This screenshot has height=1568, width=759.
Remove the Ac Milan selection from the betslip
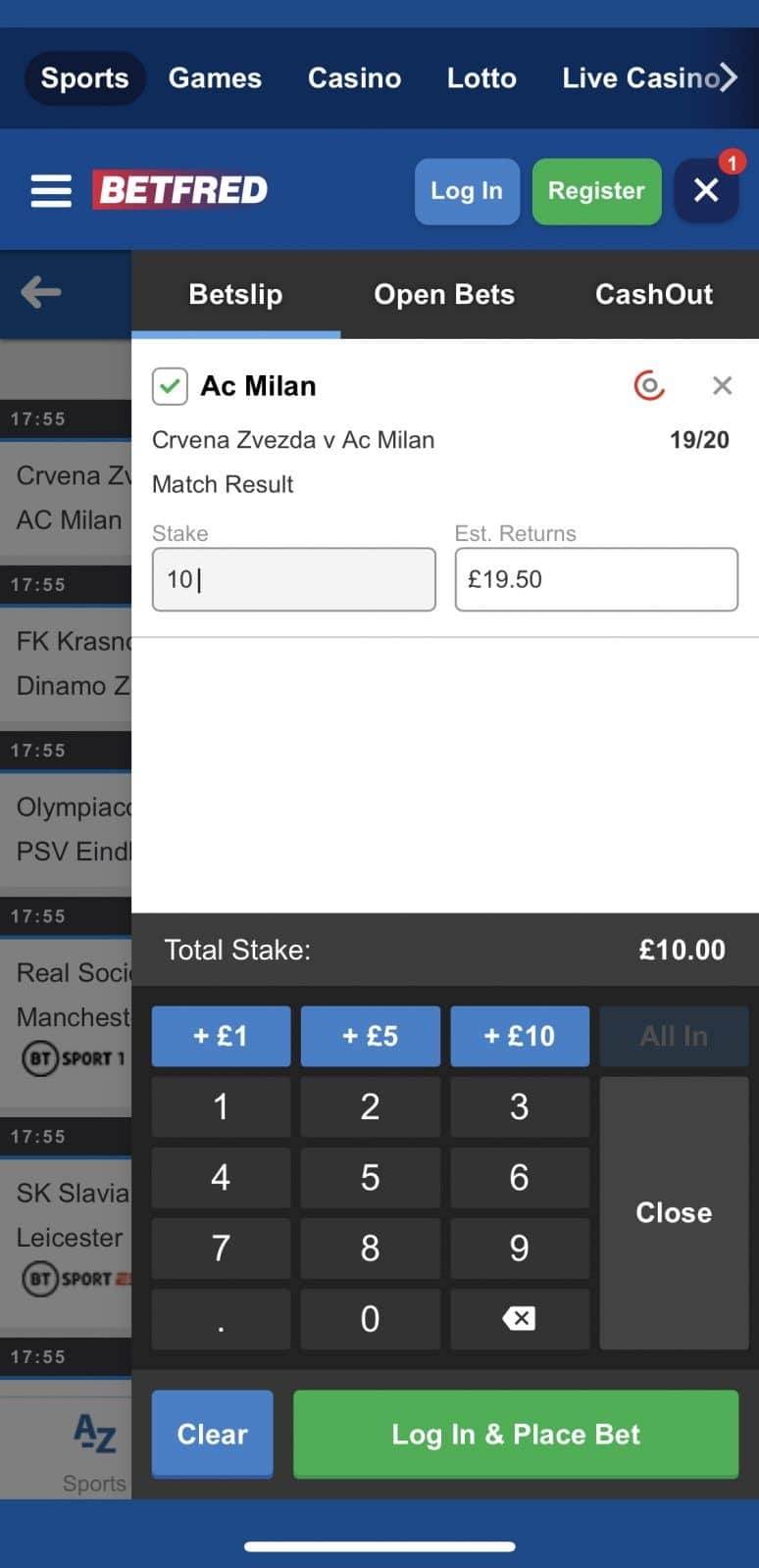722,386
